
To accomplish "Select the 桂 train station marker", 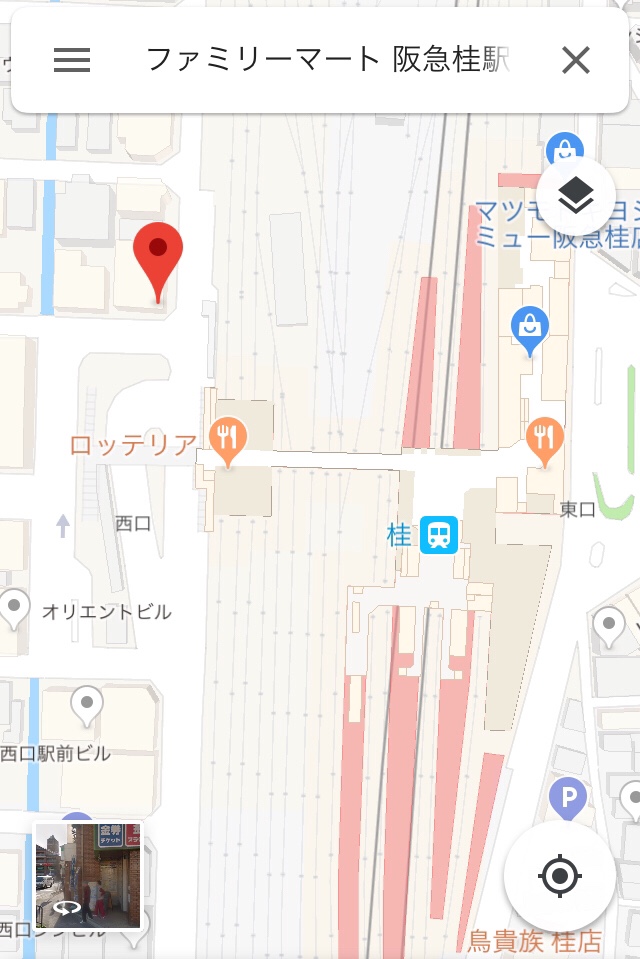I will pos(439,535).
